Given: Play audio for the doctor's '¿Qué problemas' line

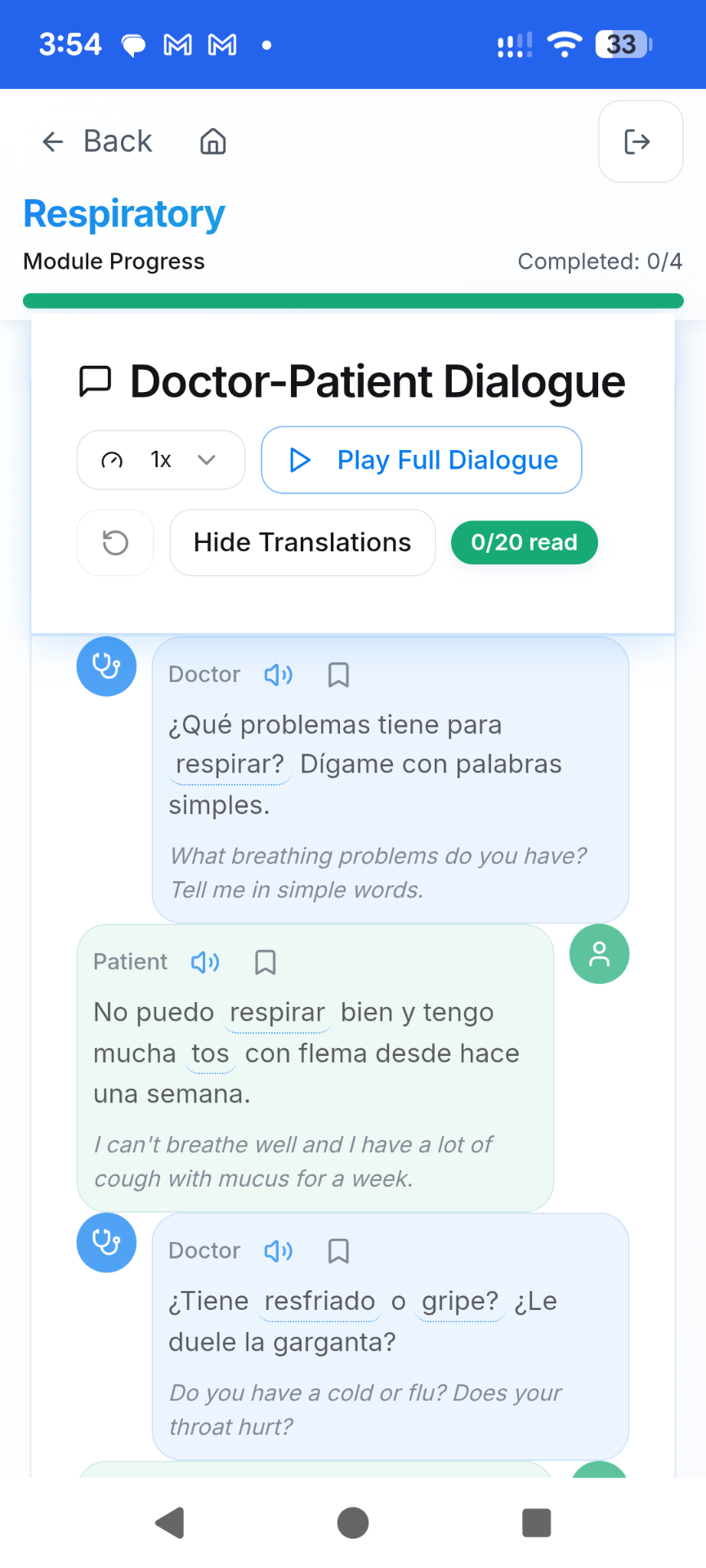Looking at the screenshot, I should pos(278,675).
